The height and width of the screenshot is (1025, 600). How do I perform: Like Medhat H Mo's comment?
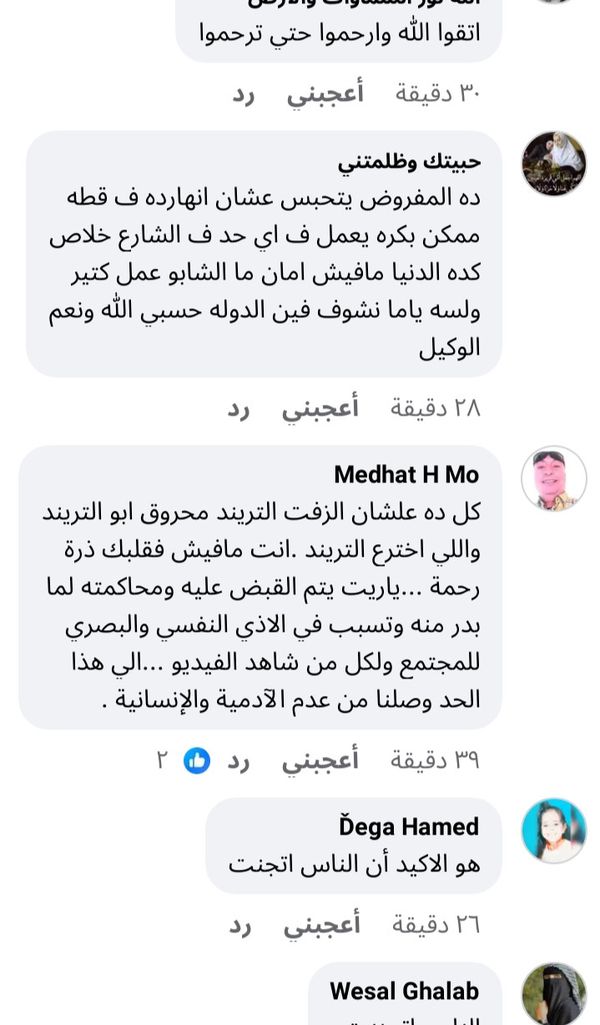pos(319,760)
